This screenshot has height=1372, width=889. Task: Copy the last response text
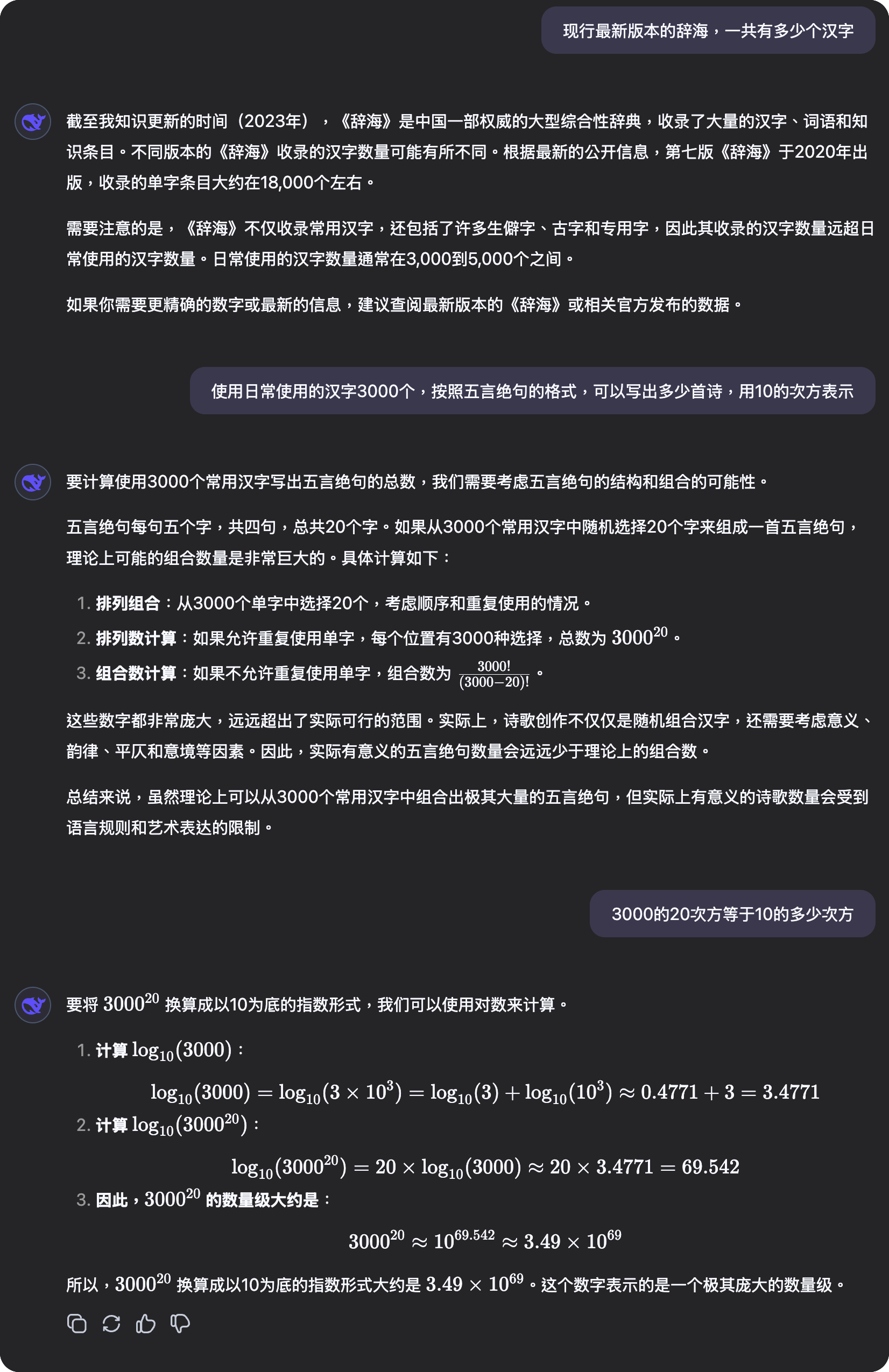(x=76, y=1323)
